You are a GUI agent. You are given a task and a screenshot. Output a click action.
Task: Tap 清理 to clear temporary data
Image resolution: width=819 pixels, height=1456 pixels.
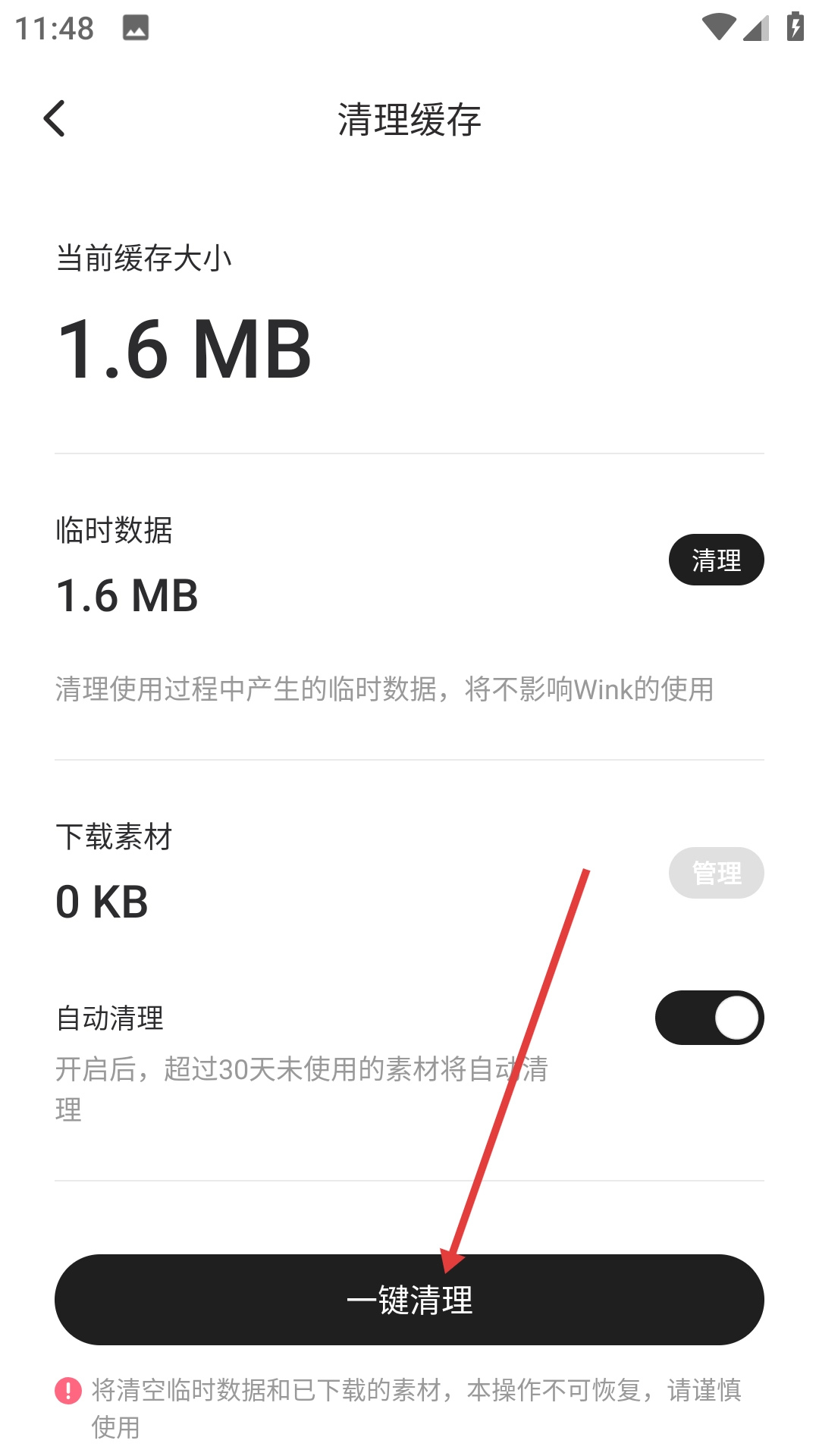click(716, 560)
